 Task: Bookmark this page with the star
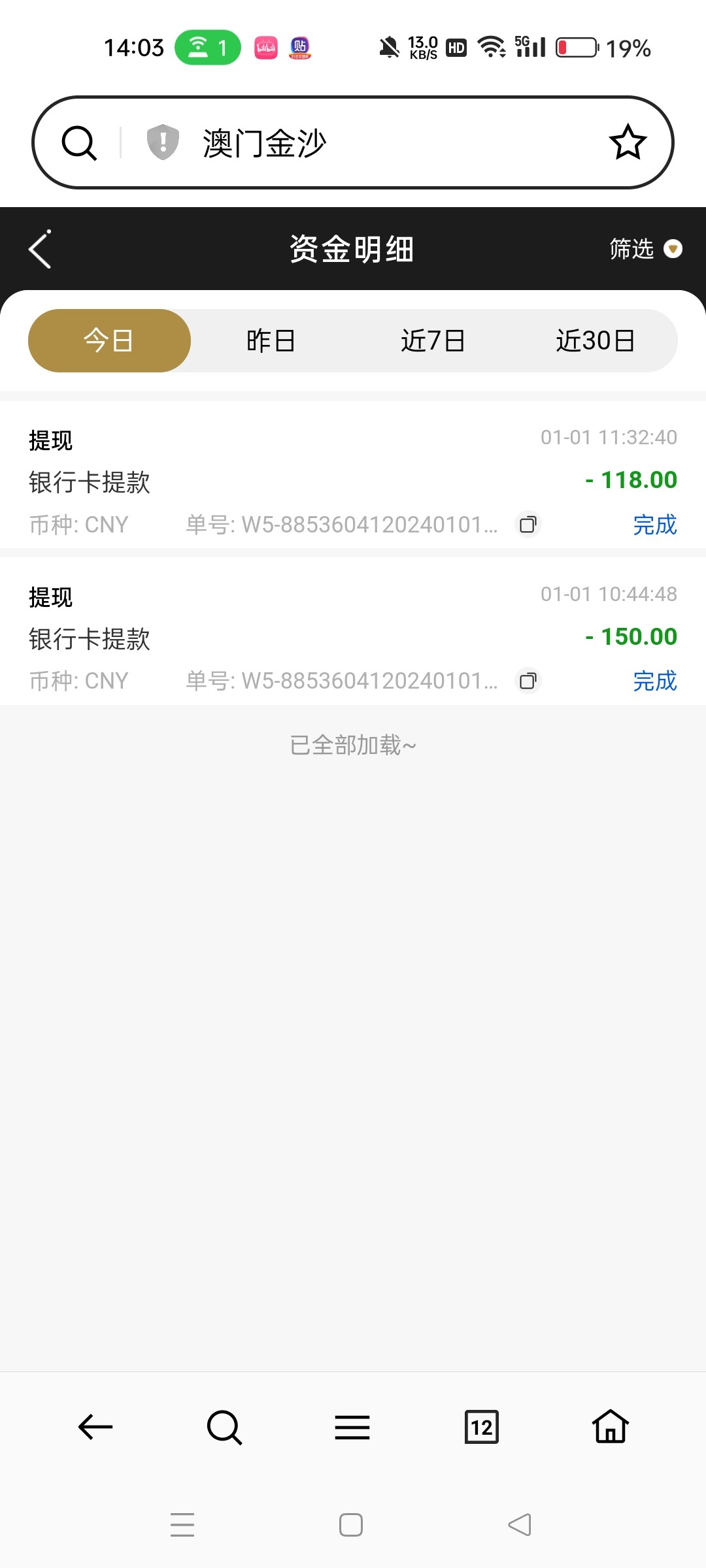(x=628, y=142)
